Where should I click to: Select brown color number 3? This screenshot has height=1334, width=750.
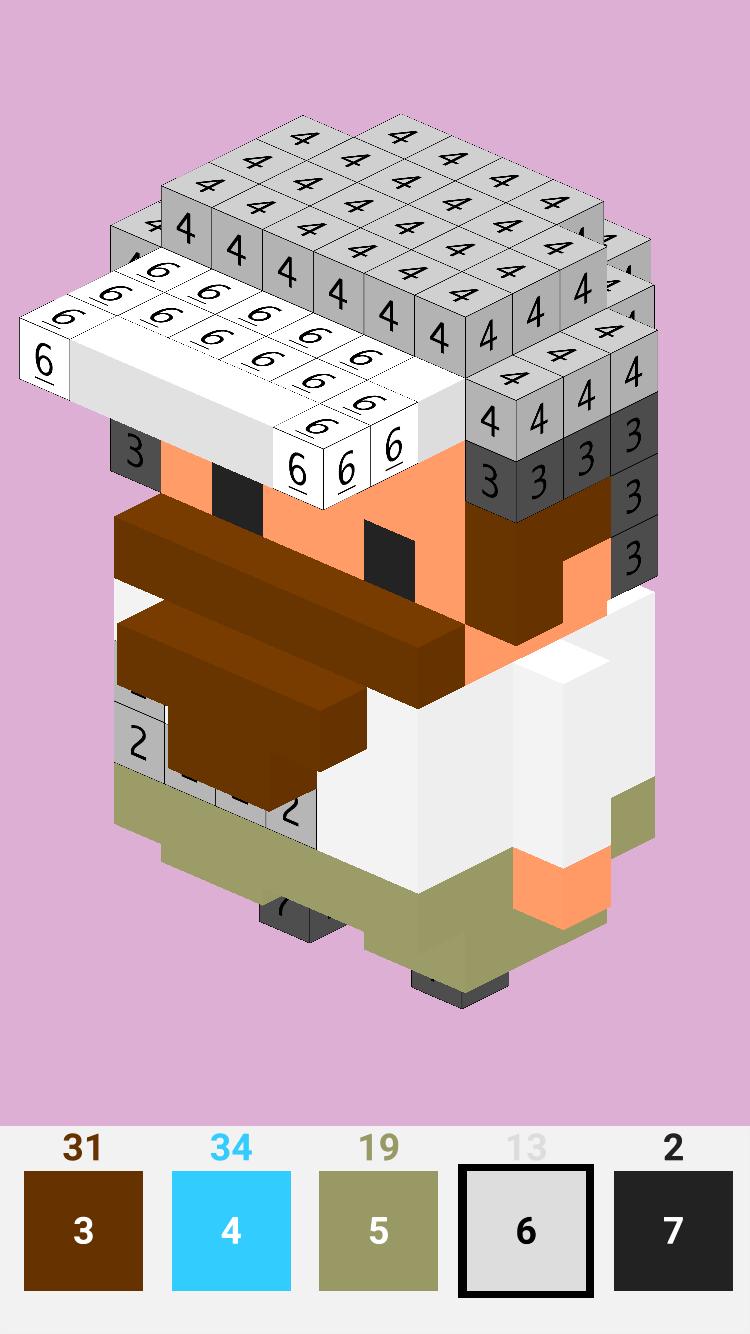click(x=83, y=1230)
